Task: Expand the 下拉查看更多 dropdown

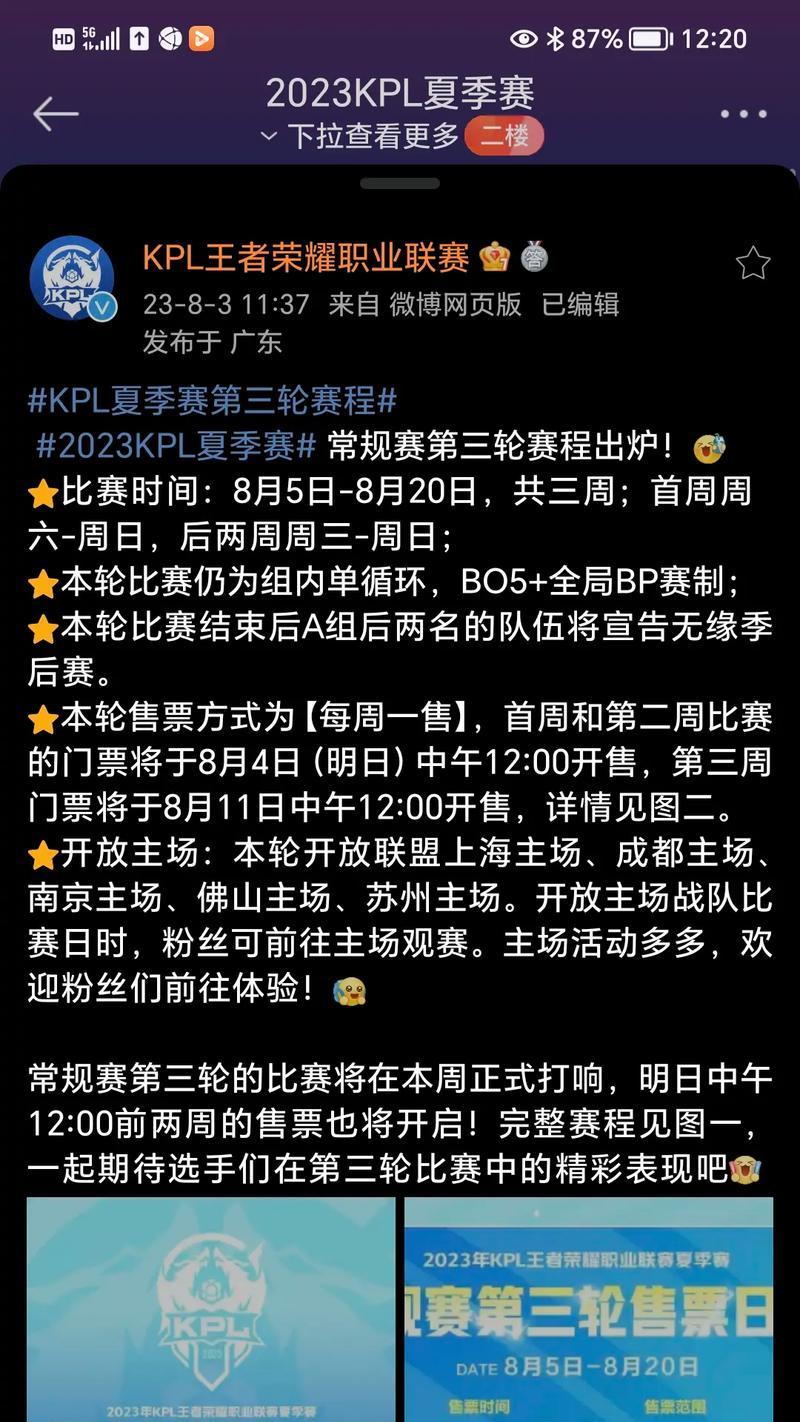Action: (360, 136)
